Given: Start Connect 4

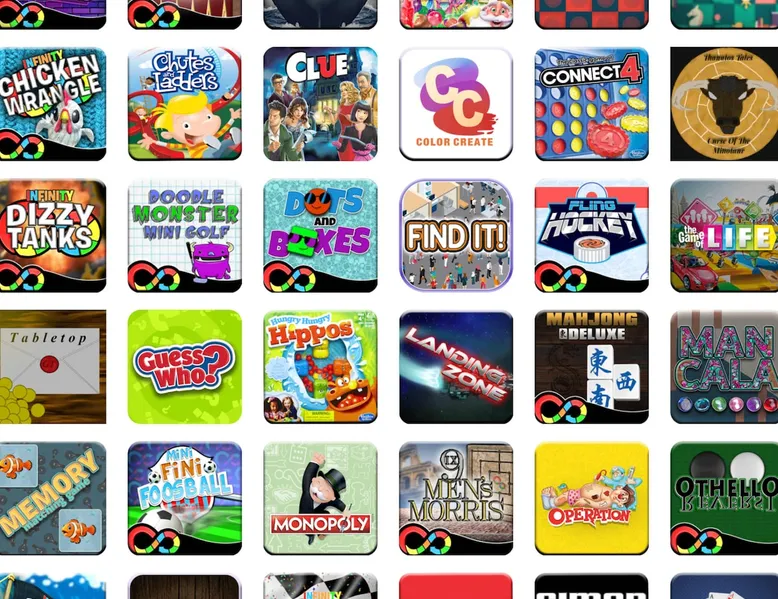Looking at the screenshot, I should coord(591,103).
